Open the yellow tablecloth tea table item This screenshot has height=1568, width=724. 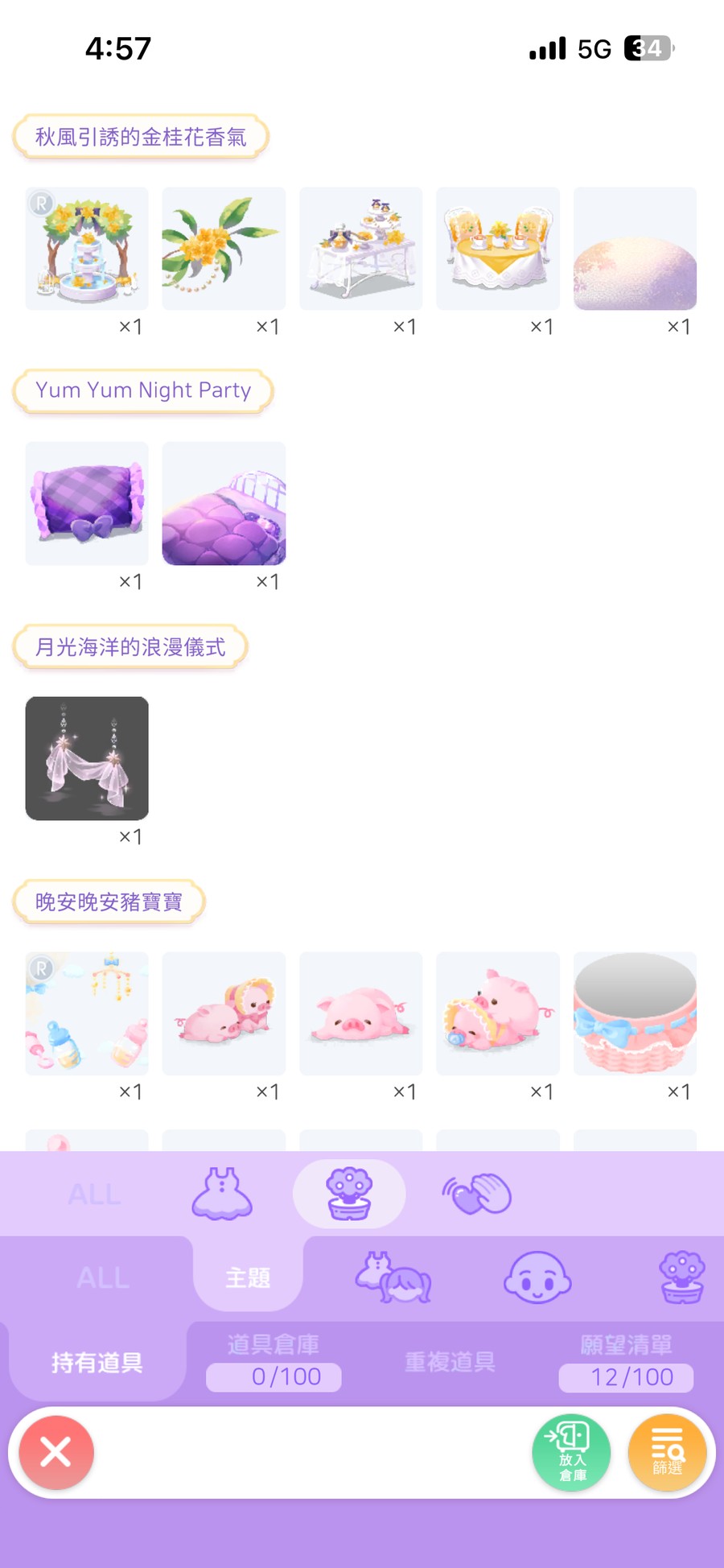pyautogui.click(x=498, y=249)
